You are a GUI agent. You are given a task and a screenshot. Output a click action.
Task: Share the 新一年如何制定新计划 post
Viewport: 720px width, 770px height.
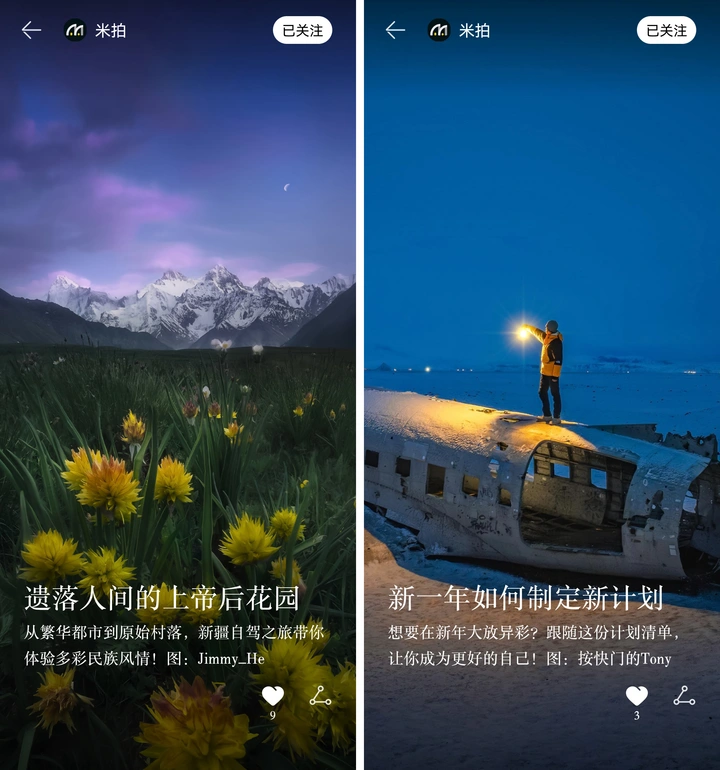(684, 696)
